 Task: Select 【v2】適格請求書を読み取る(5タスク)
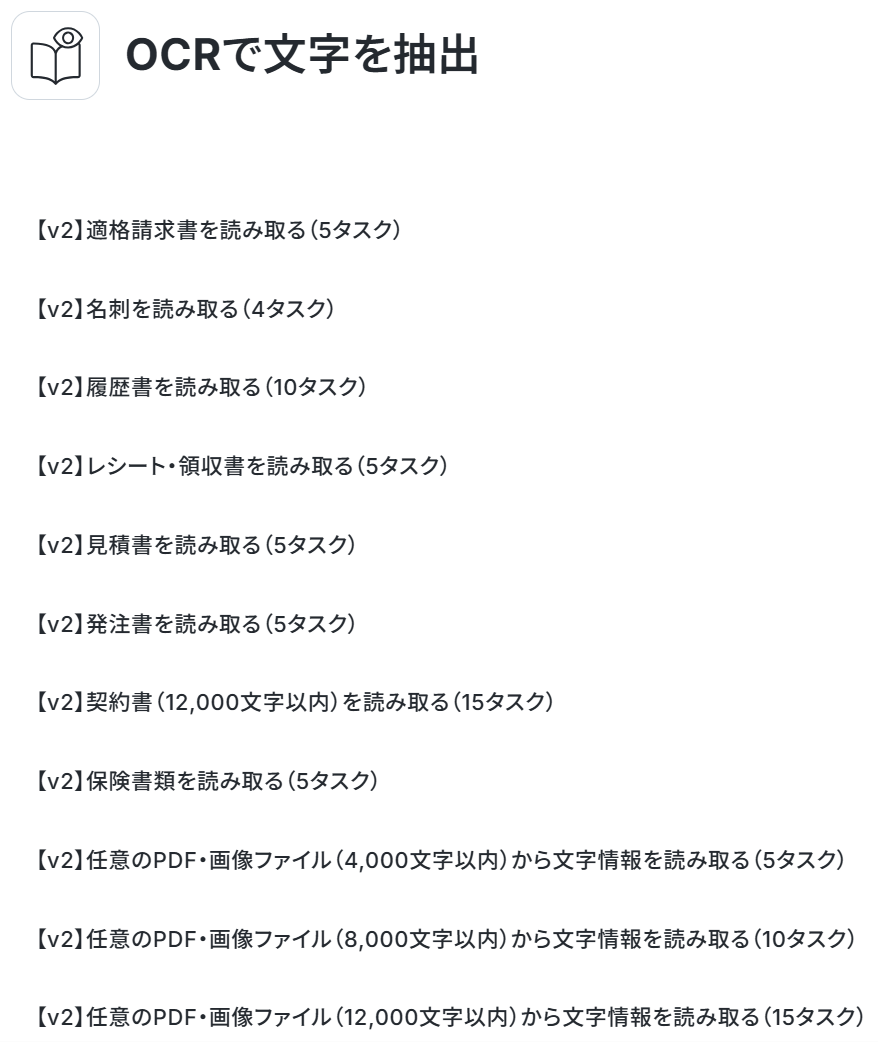[217, 230]
